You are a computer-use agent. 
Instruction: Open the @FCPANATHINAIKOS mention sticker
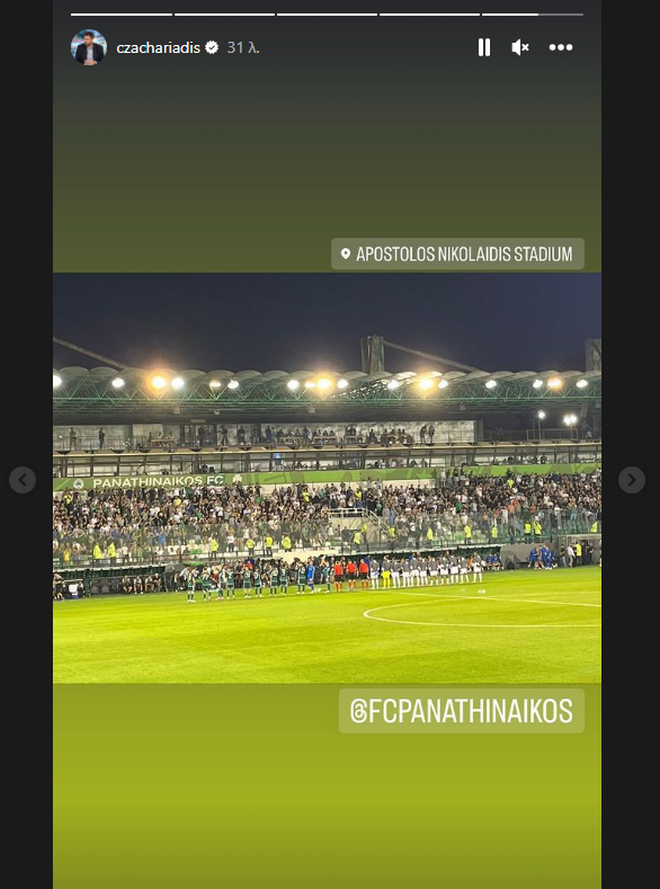click(x=461, y=711)
